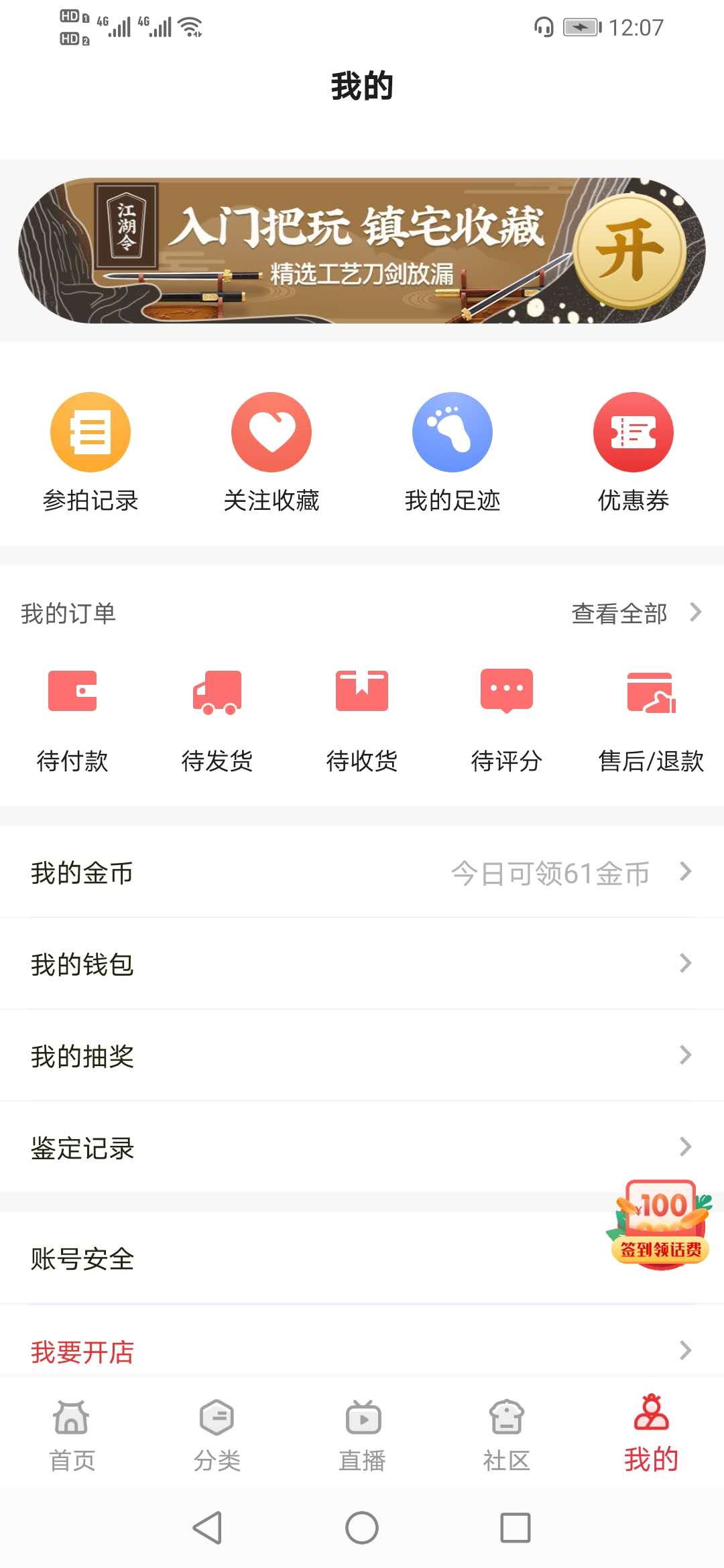Viewport: 724px width, 1568px height.
Task: Open 关注收藏 favorites
Action: click(x=271, y=452)
